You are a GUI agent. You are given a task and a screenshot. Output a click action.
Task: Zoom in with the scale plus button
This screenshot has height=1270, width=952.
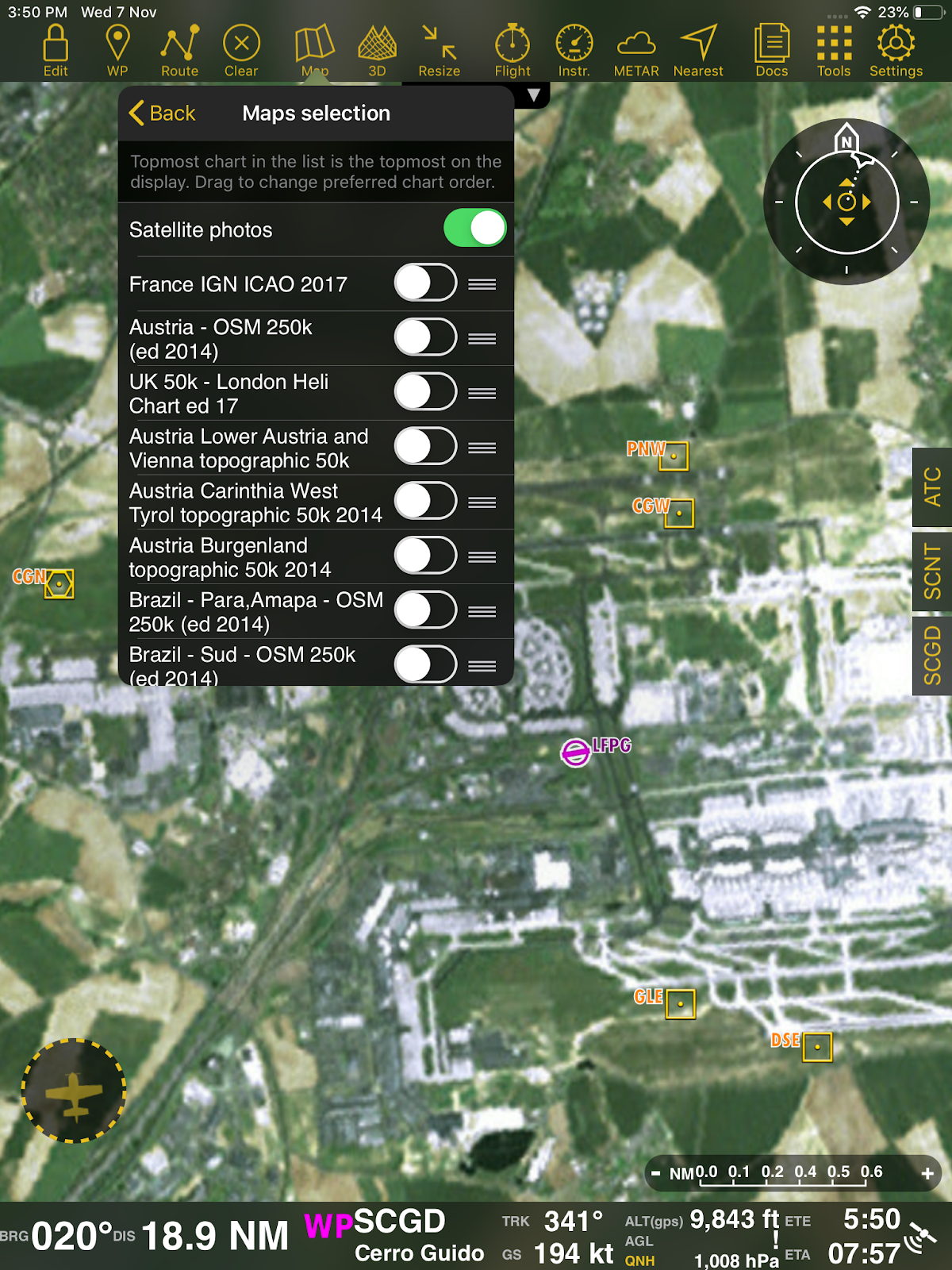pyautogui.click(x=927, y=1173)
